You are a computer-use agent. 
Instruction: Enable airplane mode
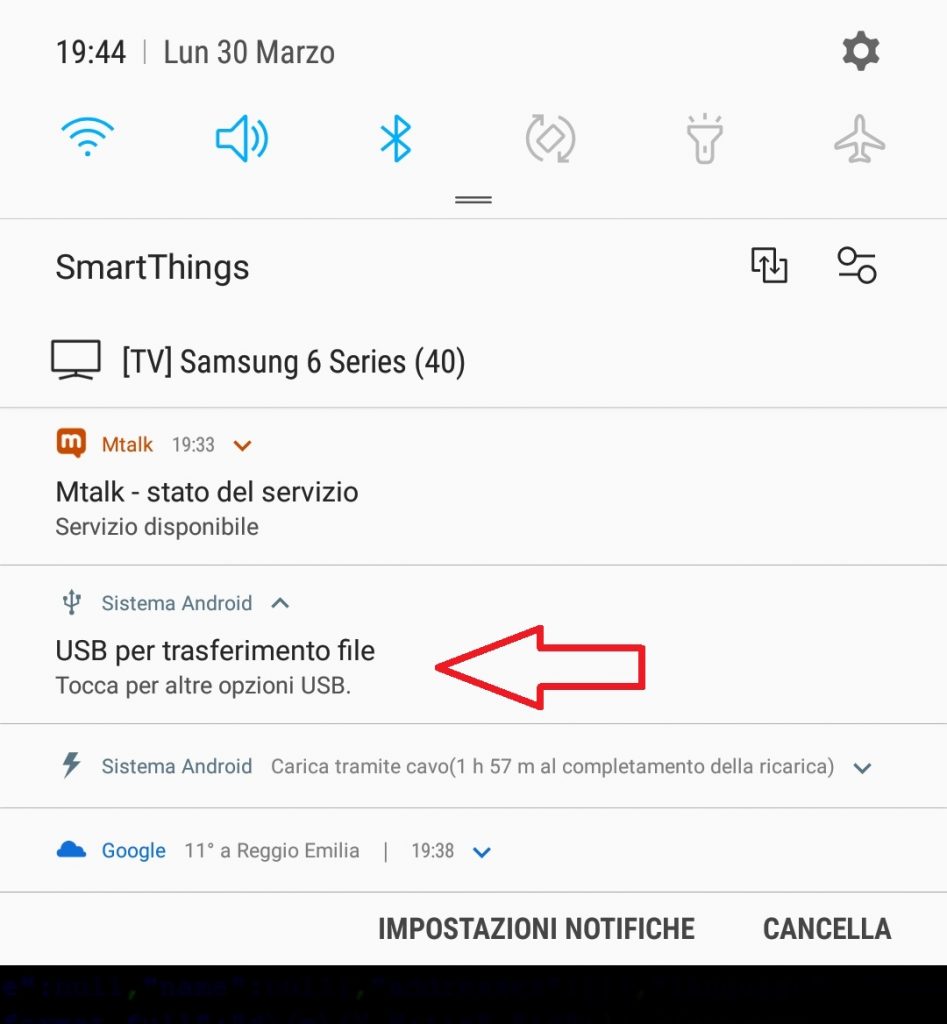coord(859,138)
